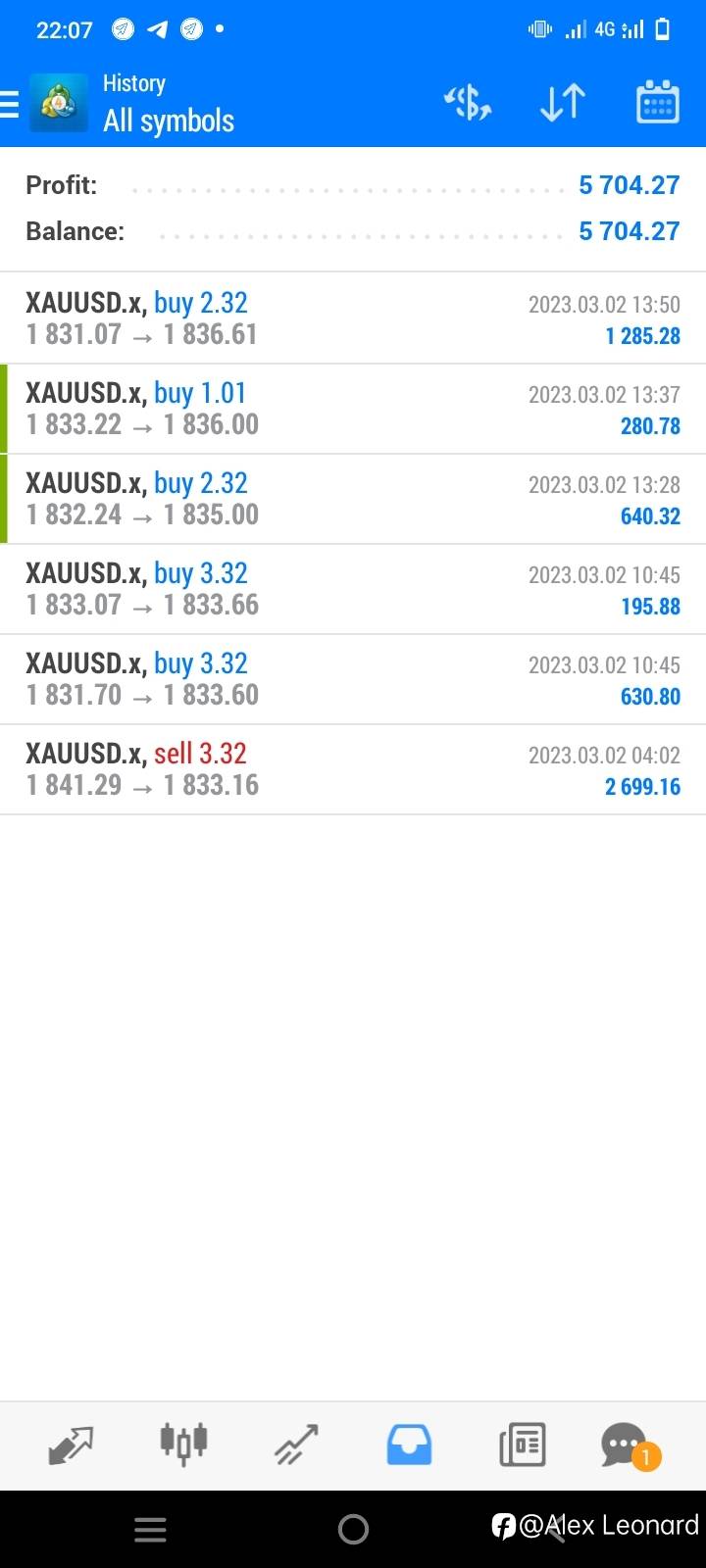This screenshot has height=1568, width=706.
Task: Open the buy 1.01 trade row
Action: tap(353, 409)
